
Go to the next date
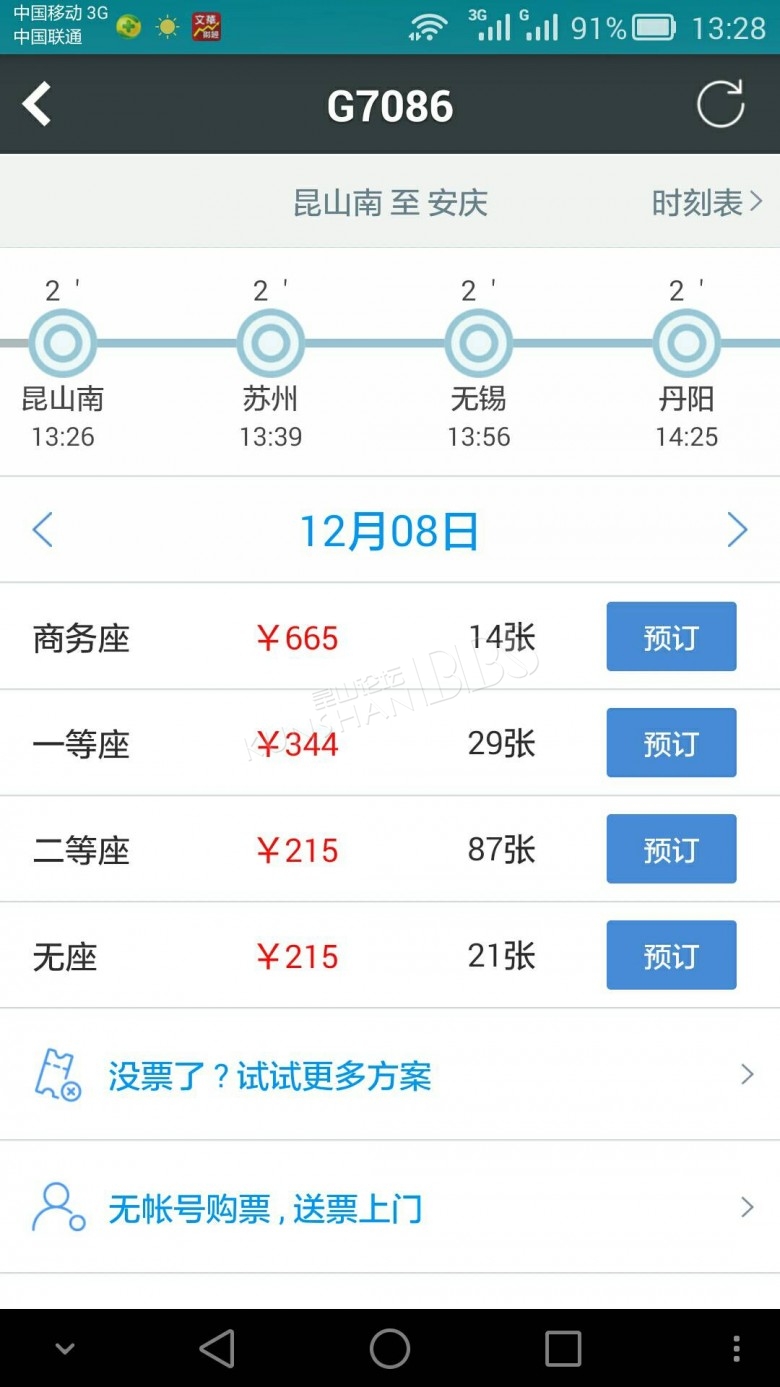(737, 530)
